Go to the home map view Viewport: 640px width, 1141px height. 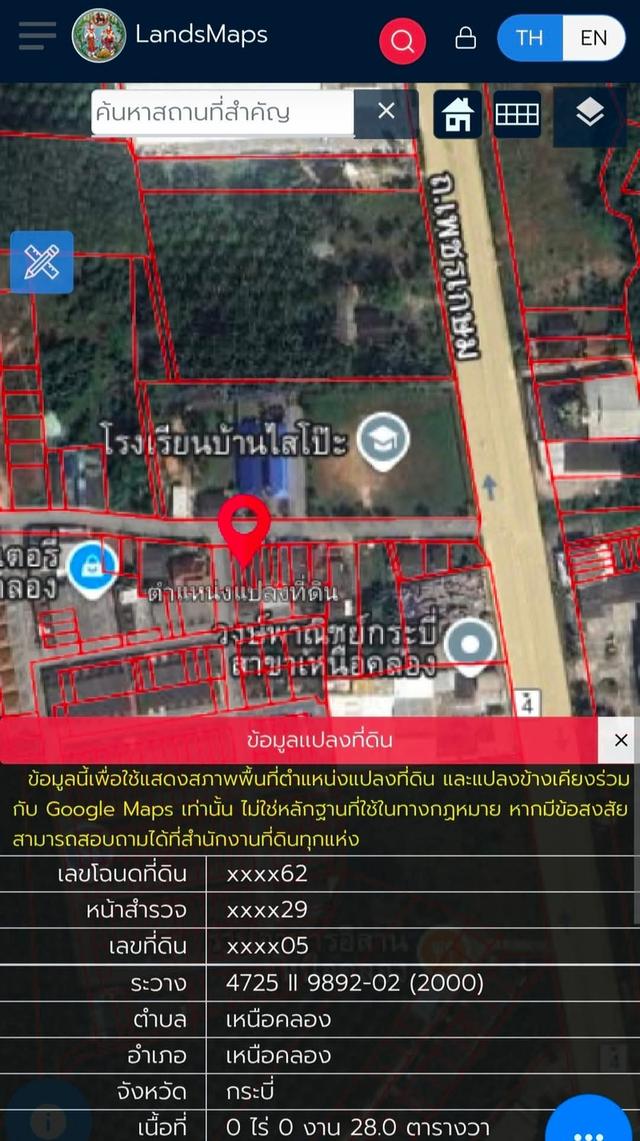[x=458, y=114]
